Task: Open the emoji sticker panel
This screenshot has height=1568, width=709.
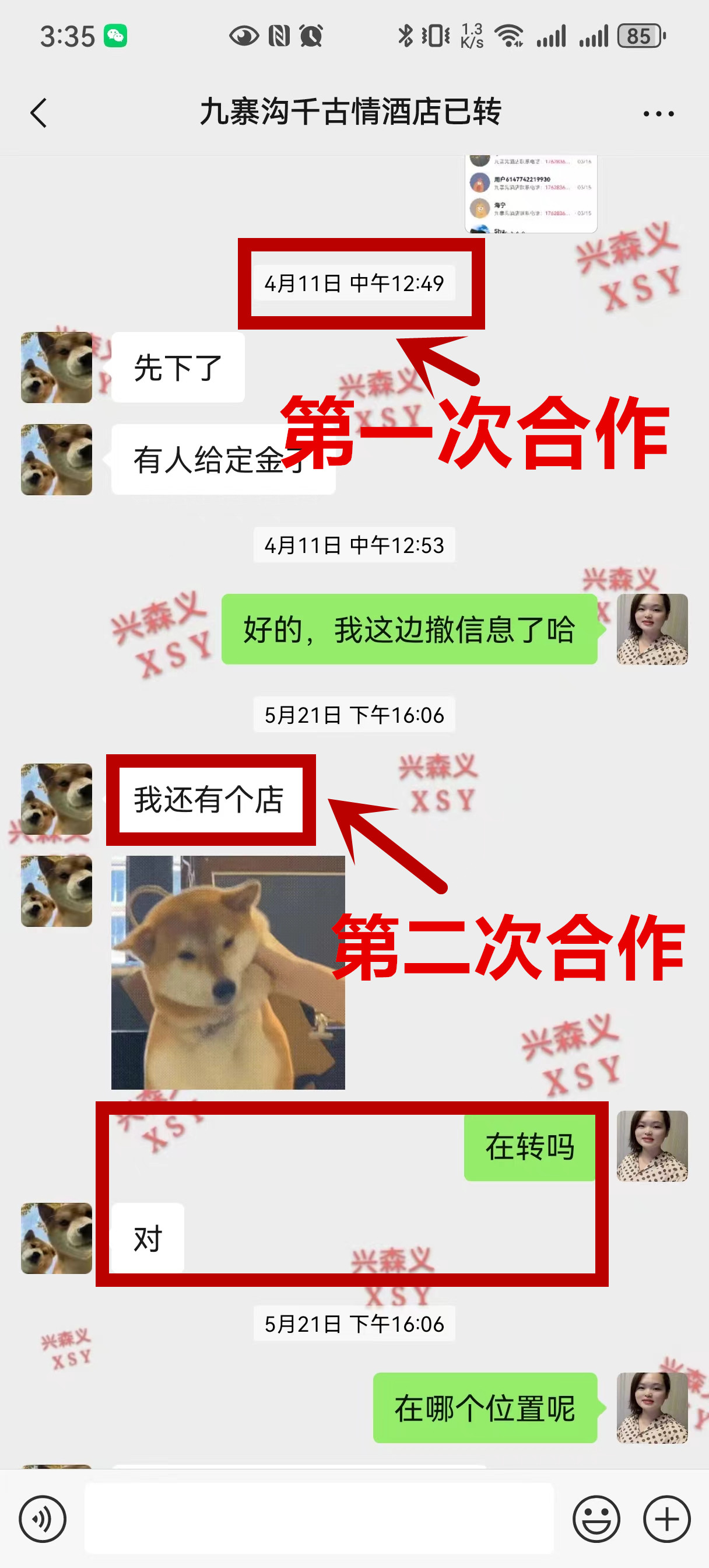Action: (x=596, y=1518)
